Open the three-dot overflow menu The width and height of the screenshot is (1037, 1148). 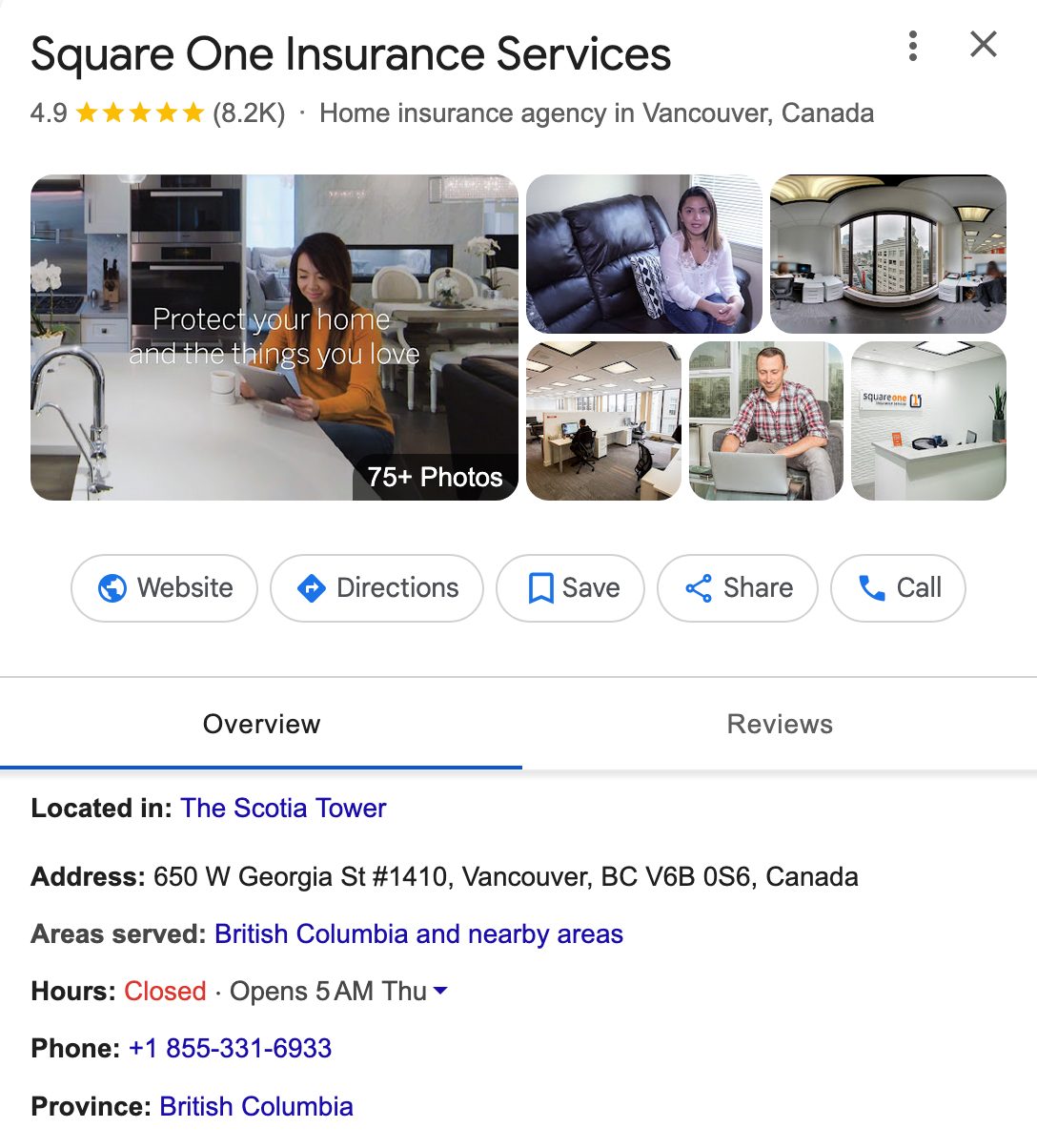[913, 46]
